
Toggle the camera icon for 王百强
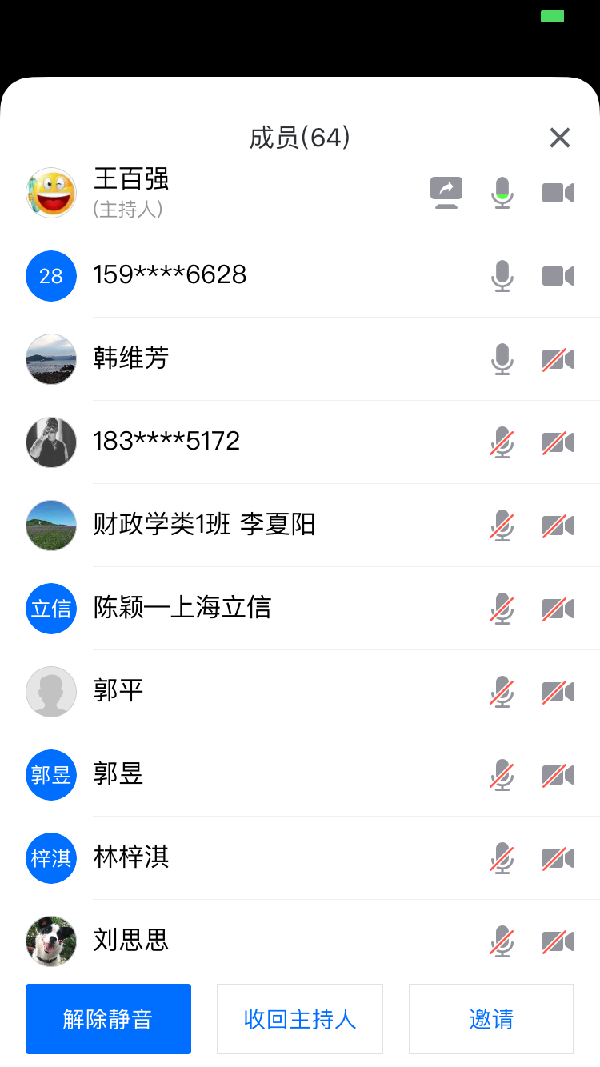pyautogui.click(x=558, y=192)
